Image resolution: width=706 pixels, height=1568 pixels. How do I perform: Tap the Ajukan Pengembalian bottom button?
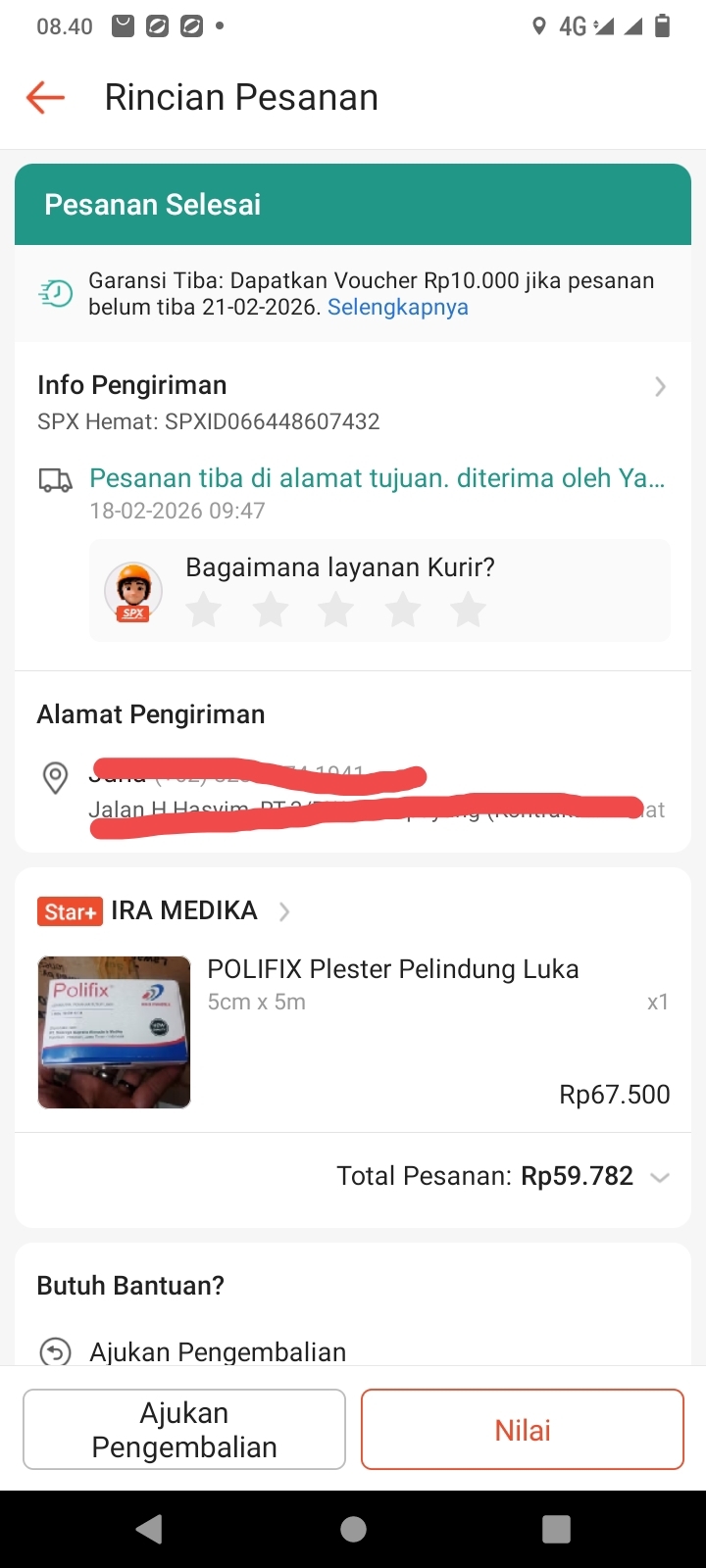point(184,1430)
